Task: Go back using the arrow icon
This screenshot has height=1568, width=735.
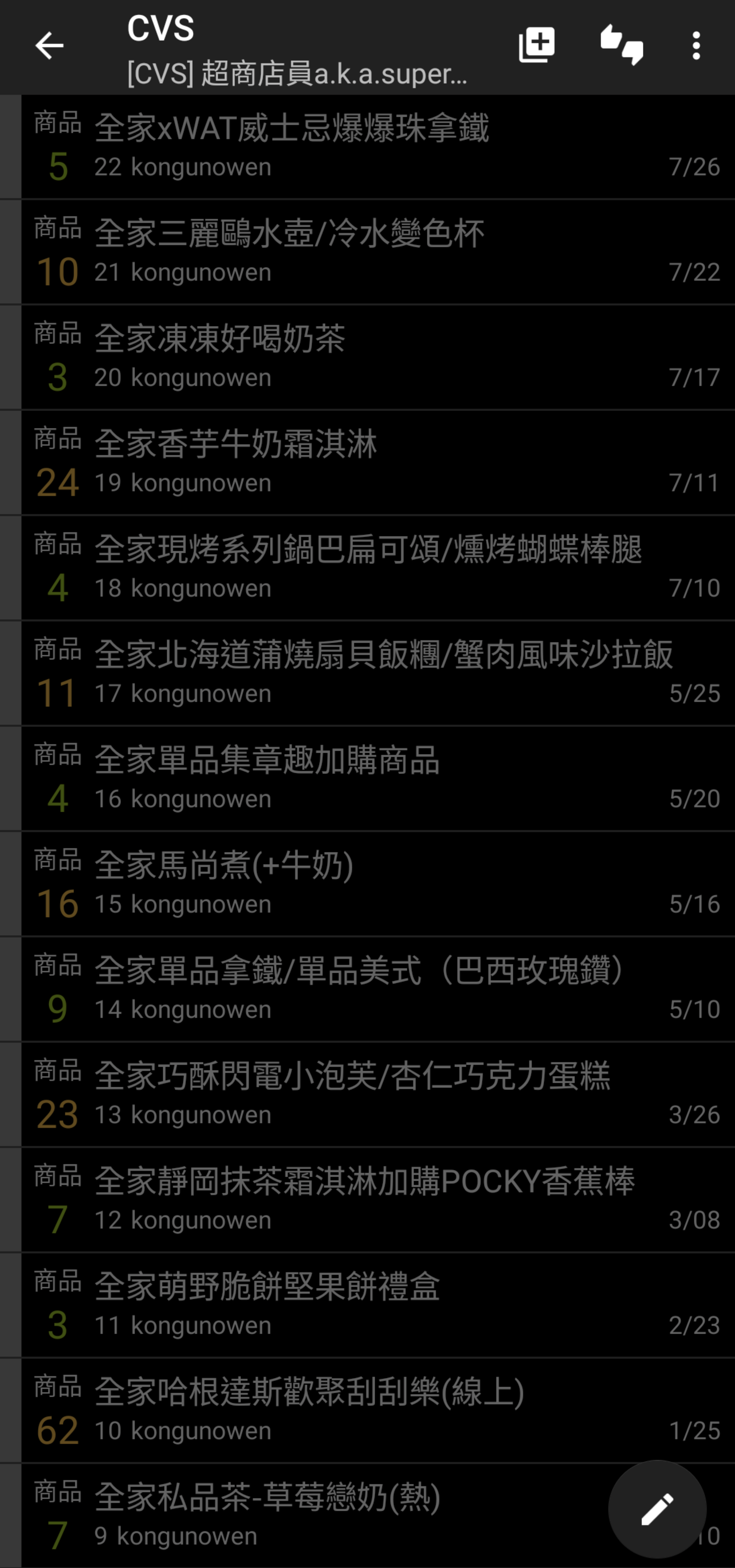Action: point(49,46)
